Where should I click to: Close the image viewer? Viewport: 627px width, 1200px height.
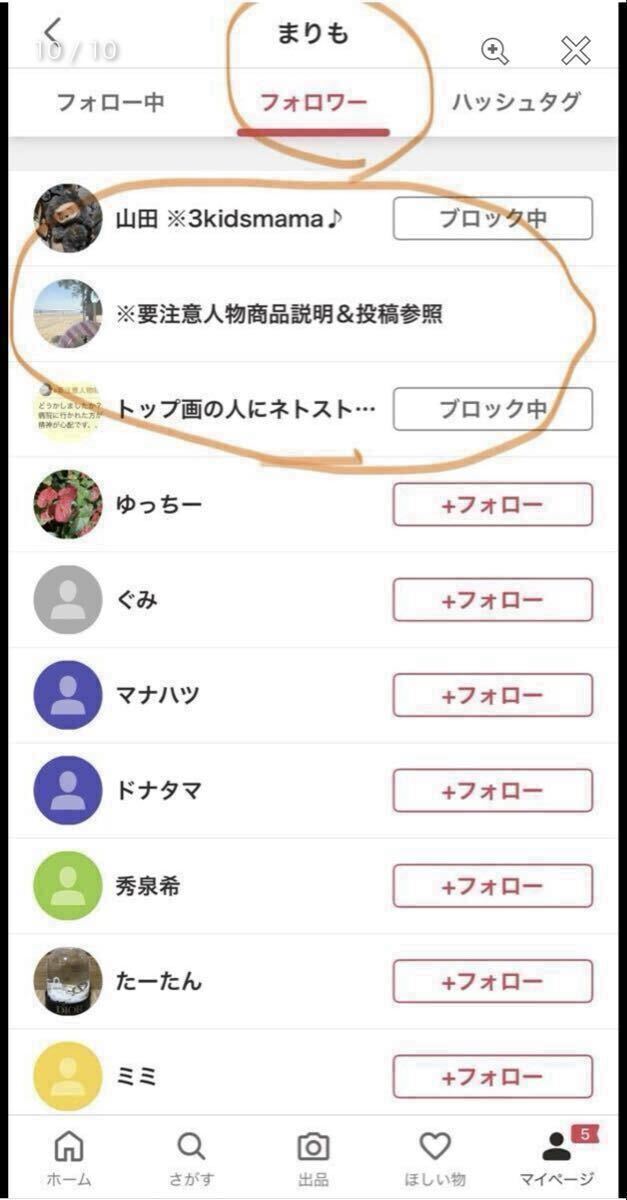[x=576, y=52]
